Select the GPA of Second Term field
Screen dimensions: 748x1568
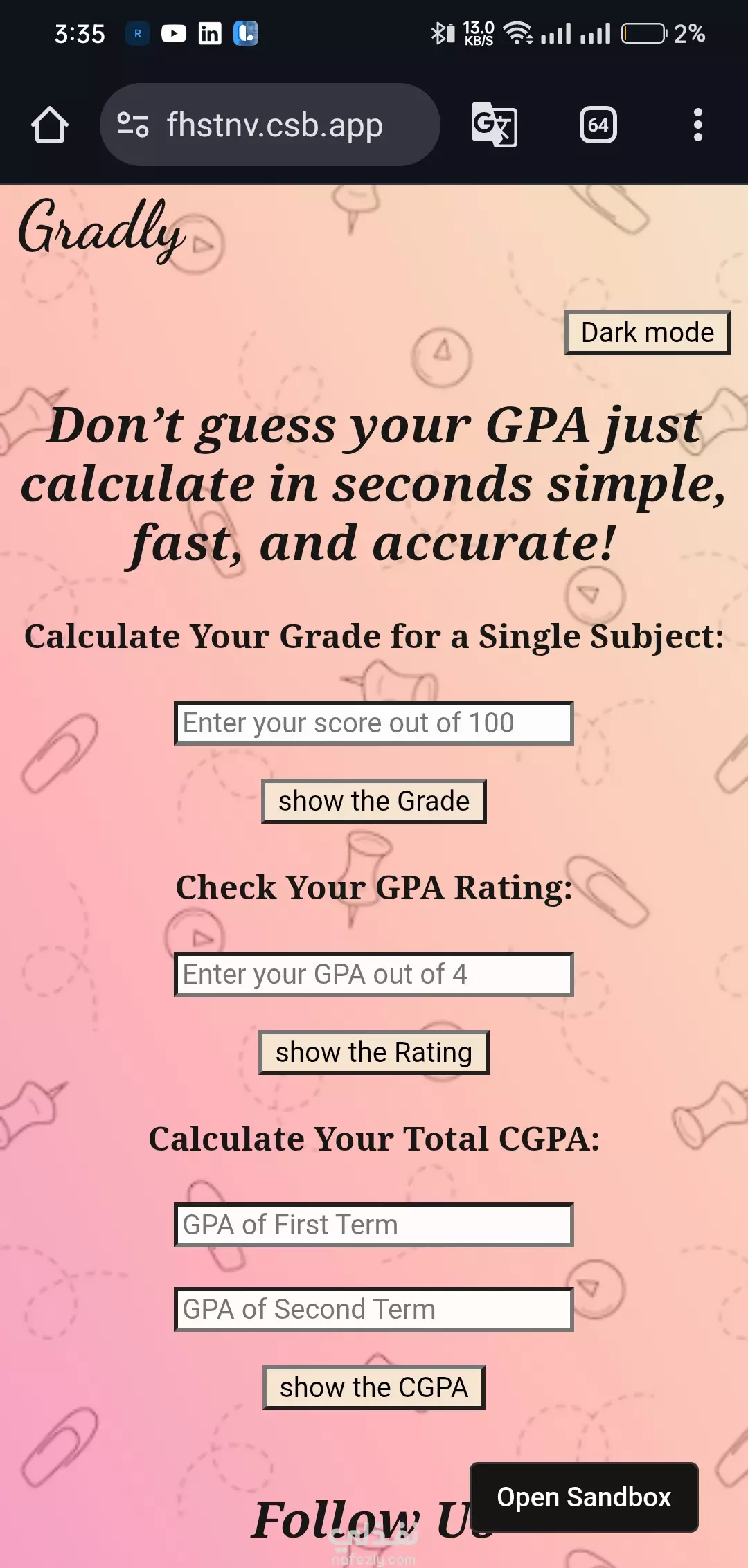pyautogui.click(x=374, y=1310)
